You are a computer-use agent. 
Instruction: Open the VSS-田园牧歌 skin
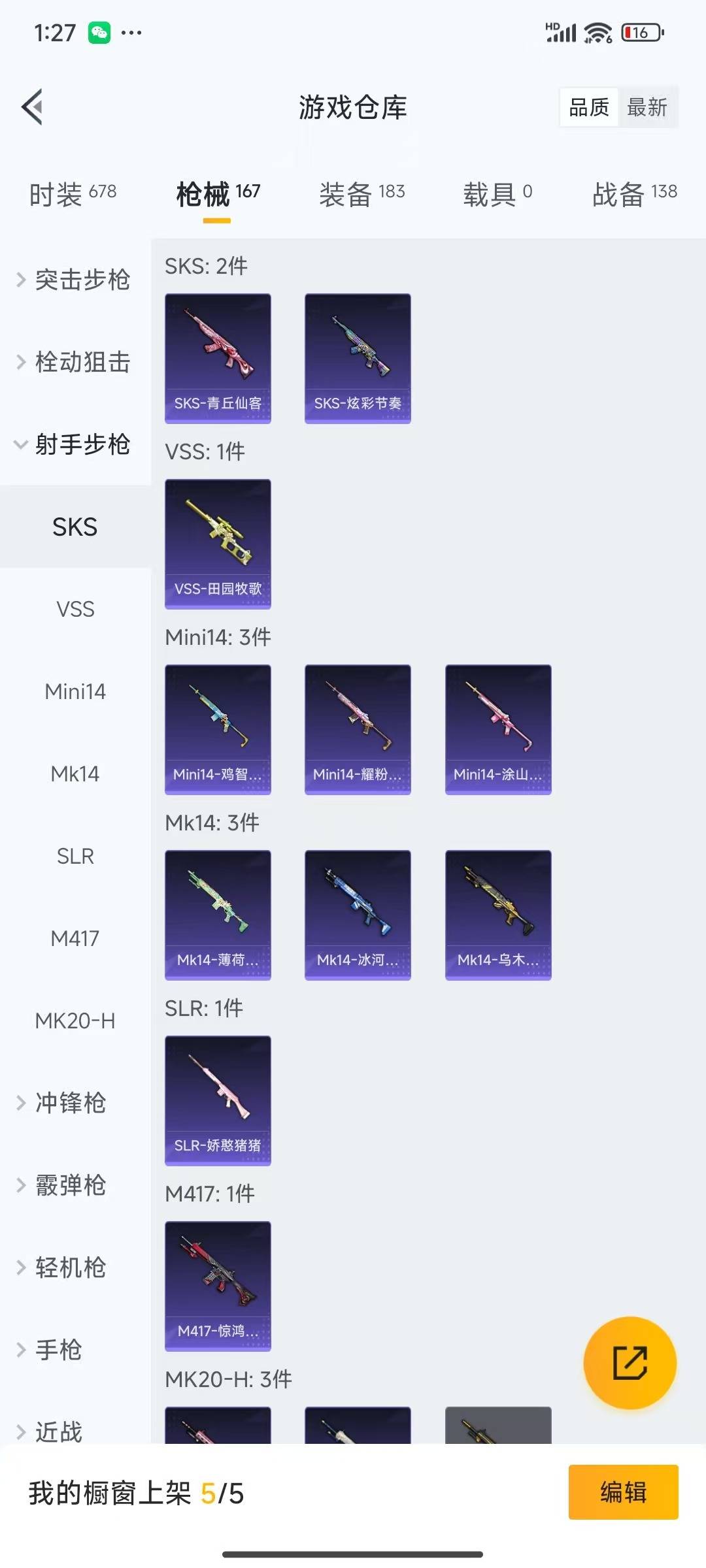click(x=218, y=544)
